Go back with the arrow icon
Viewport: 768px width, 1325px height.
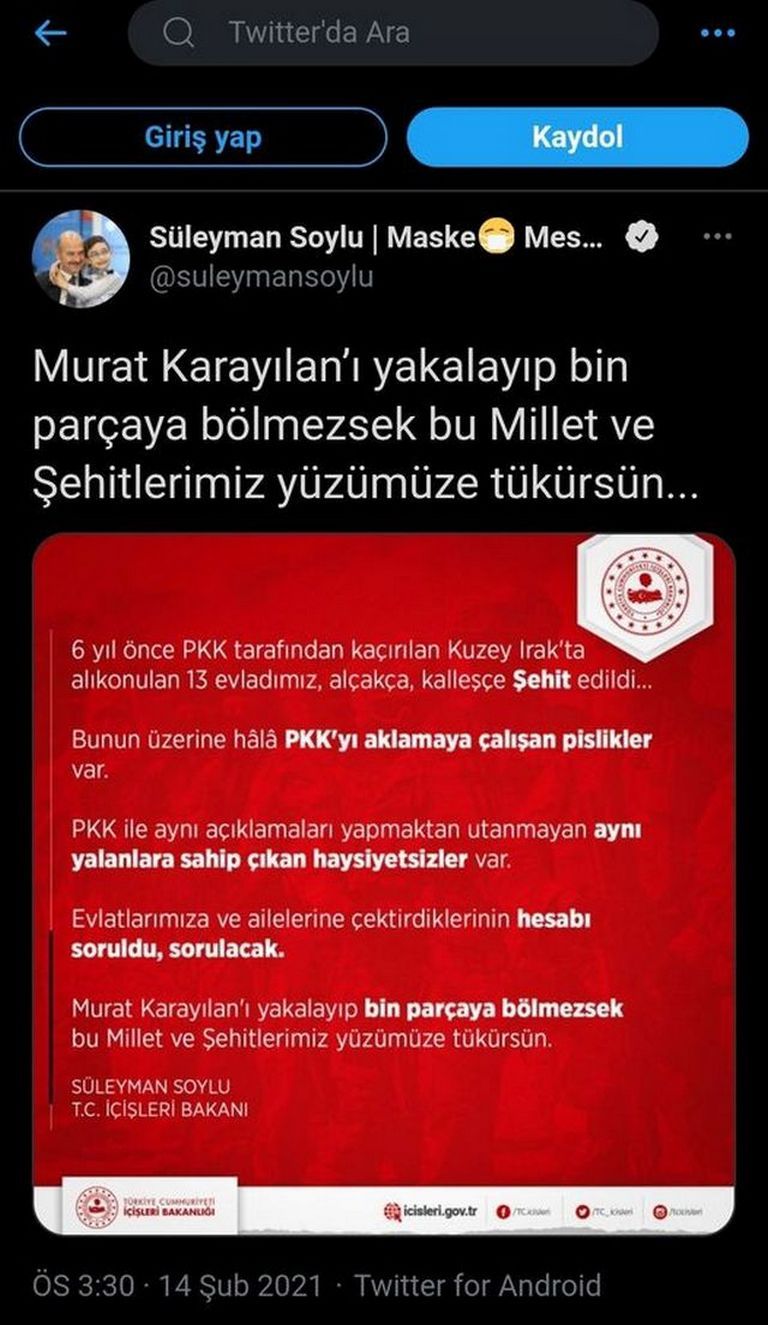coord(50,33)
